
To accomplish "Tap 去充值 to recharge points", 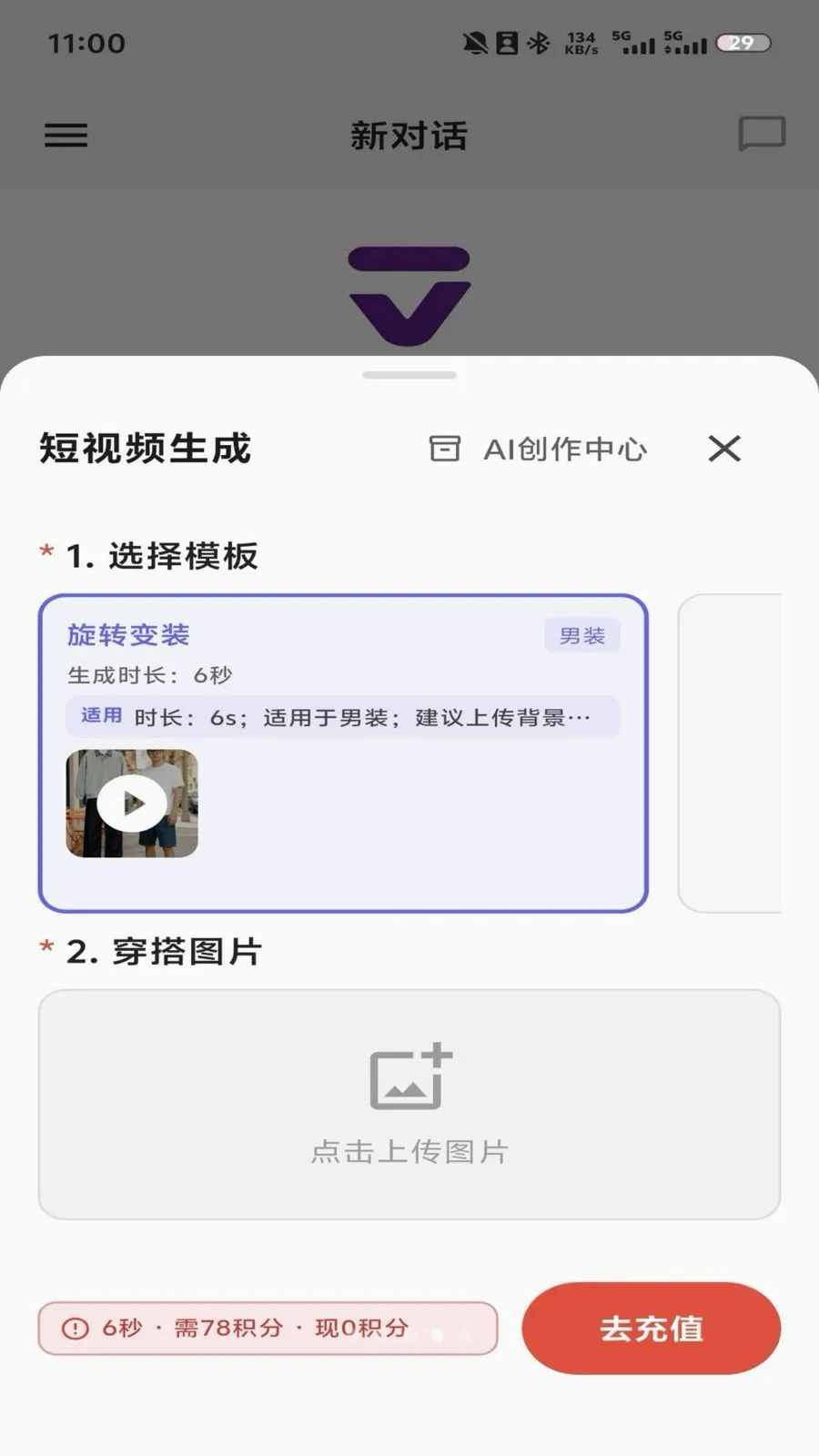I will (x=652, y=1329).
